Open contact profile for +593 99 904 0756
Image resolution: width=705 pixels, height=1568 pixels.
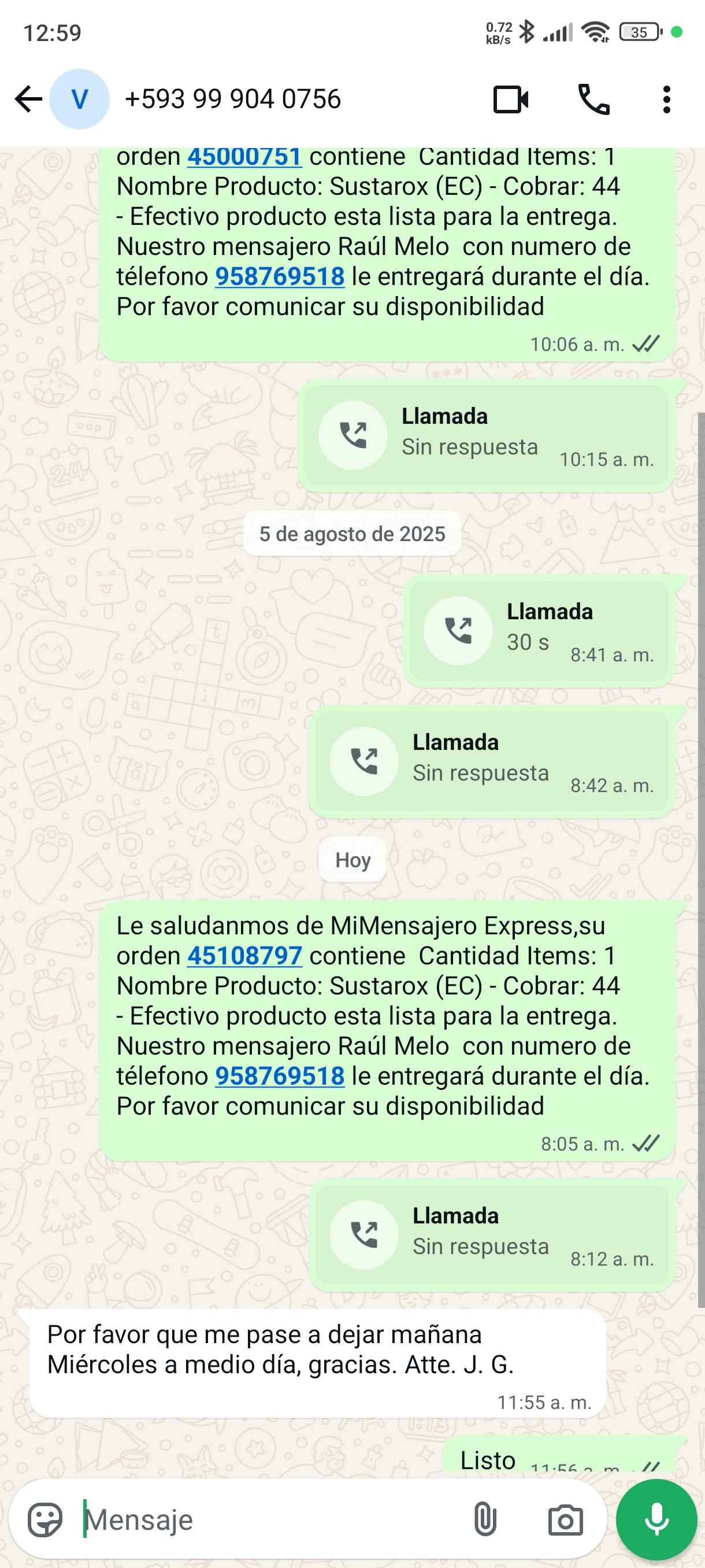coord(232,99)
